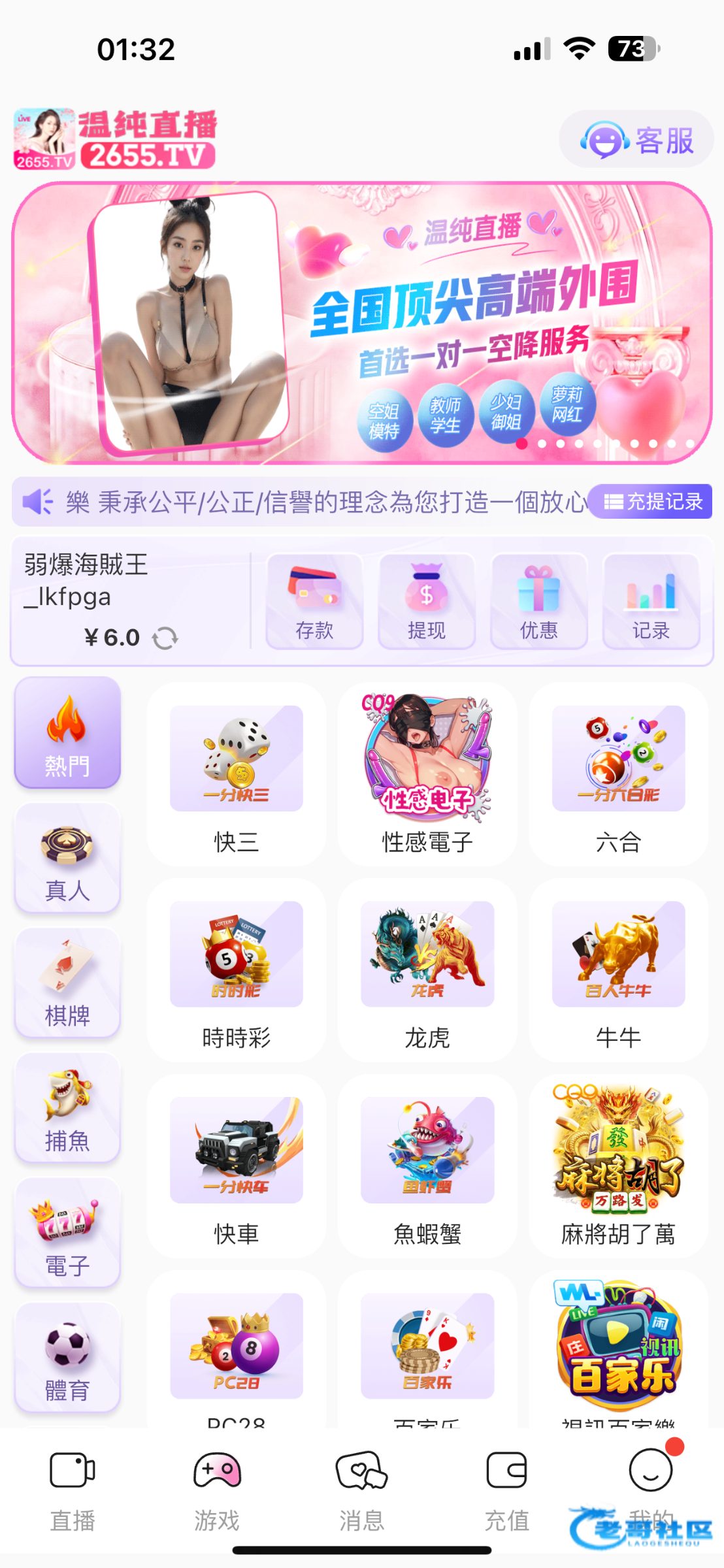Select the 捕魚 category
Screen dimensions: 724x1568
pyautogui.click(x=67, y=1109)
